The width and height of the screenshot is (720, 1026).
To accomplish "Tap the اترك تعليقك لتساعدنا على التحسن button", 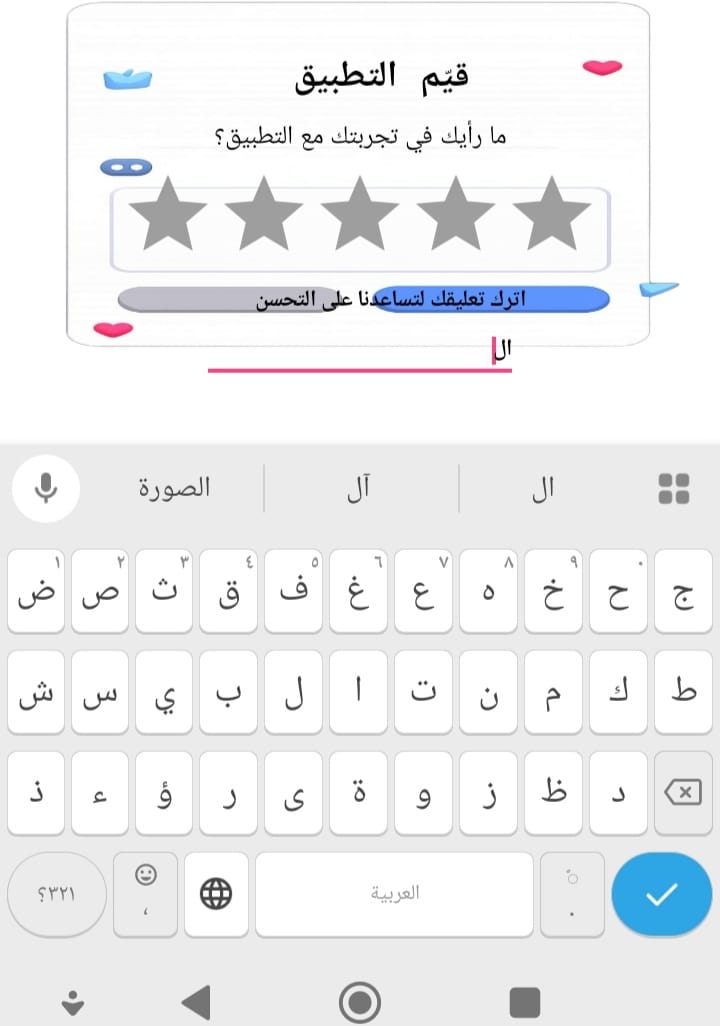I will pyautogui.click(x=364, y=299).
